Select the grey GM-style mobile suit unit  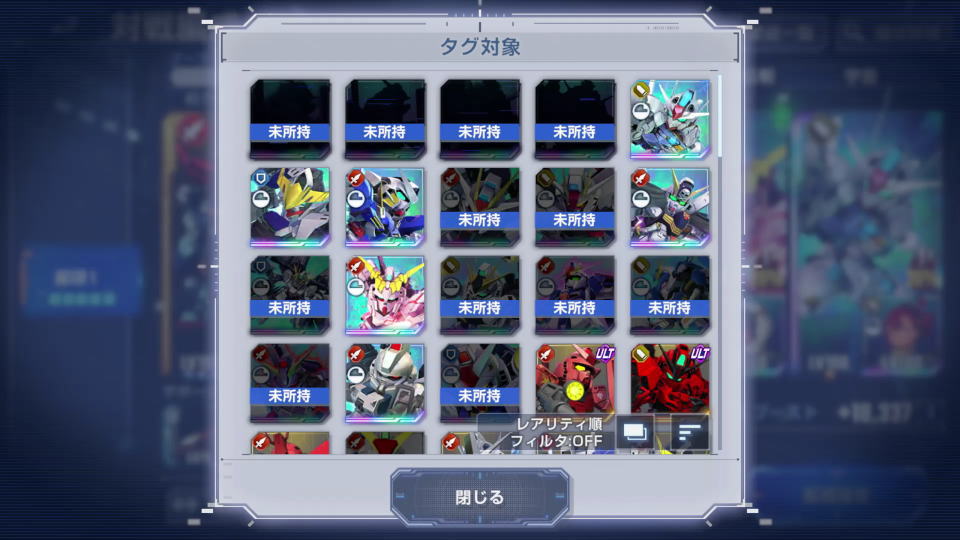tap(385, 383)
